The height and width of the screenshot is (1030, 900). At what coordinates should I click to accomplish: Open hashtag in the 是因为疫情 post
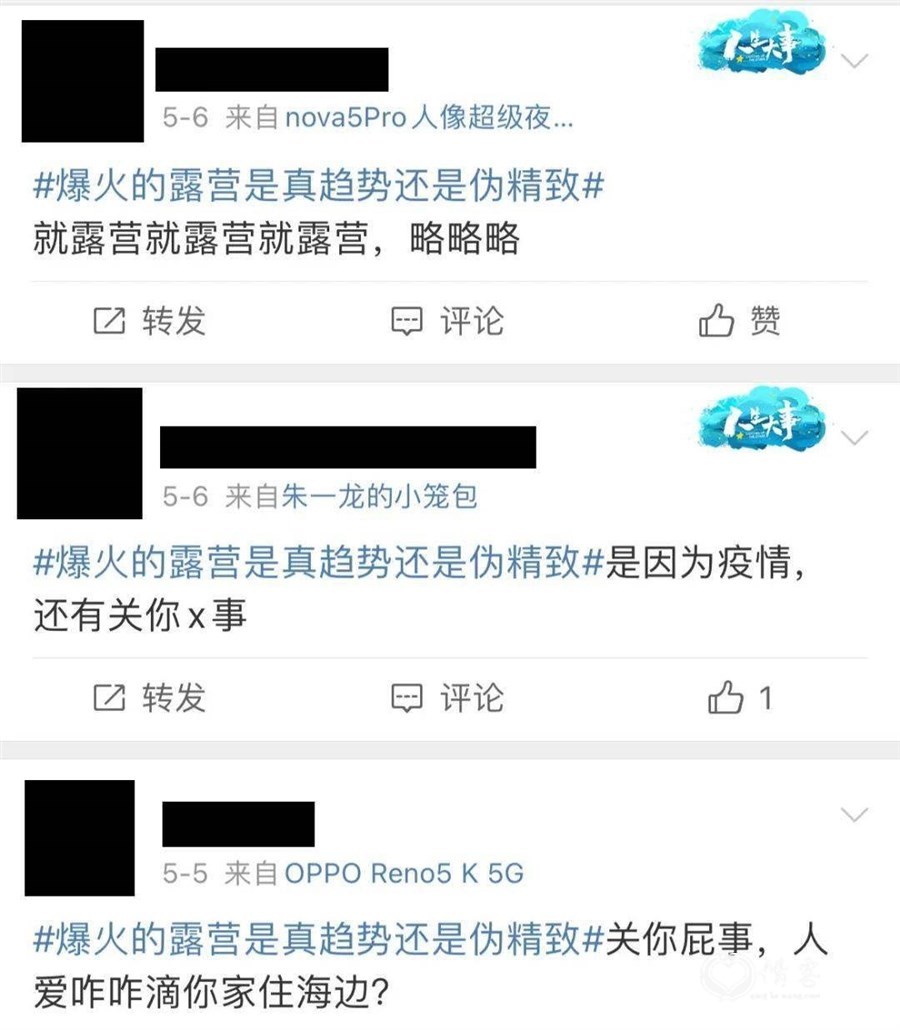[x=319, y=565]
